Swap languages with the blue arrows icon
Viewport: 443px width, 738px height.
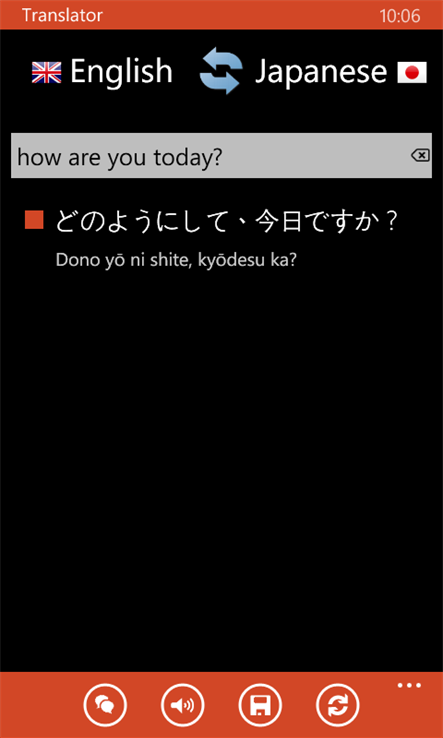221,71
